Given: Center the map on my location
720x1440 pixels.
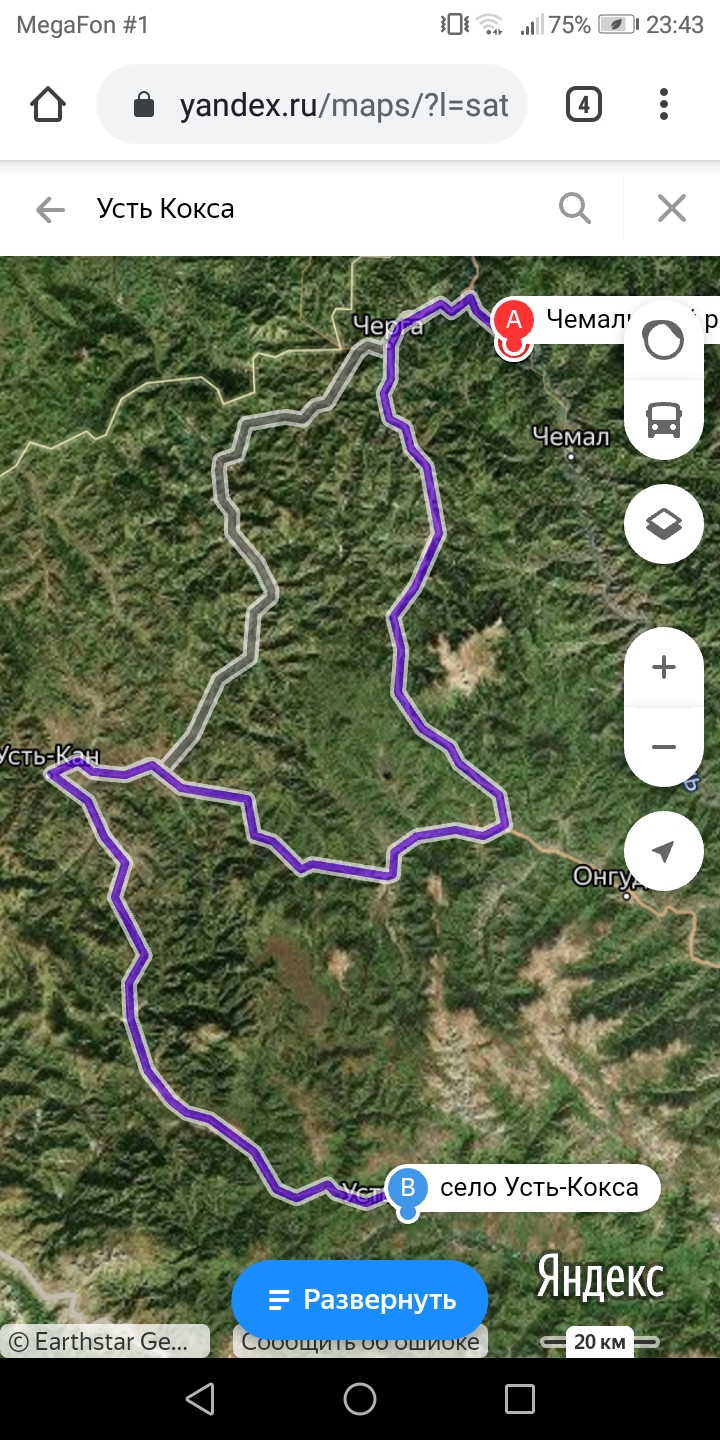Looking at the screenshot, I should (x=664, y=851).
